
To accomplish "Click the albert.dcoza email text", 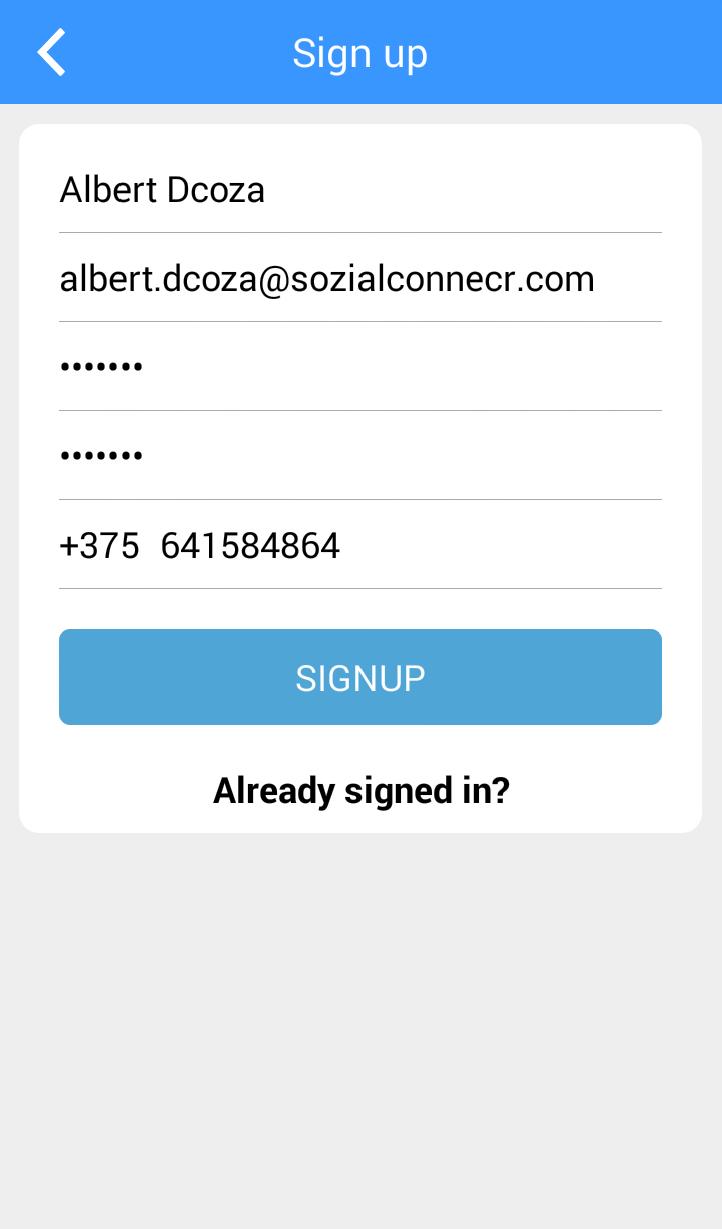I will (327, 278).
